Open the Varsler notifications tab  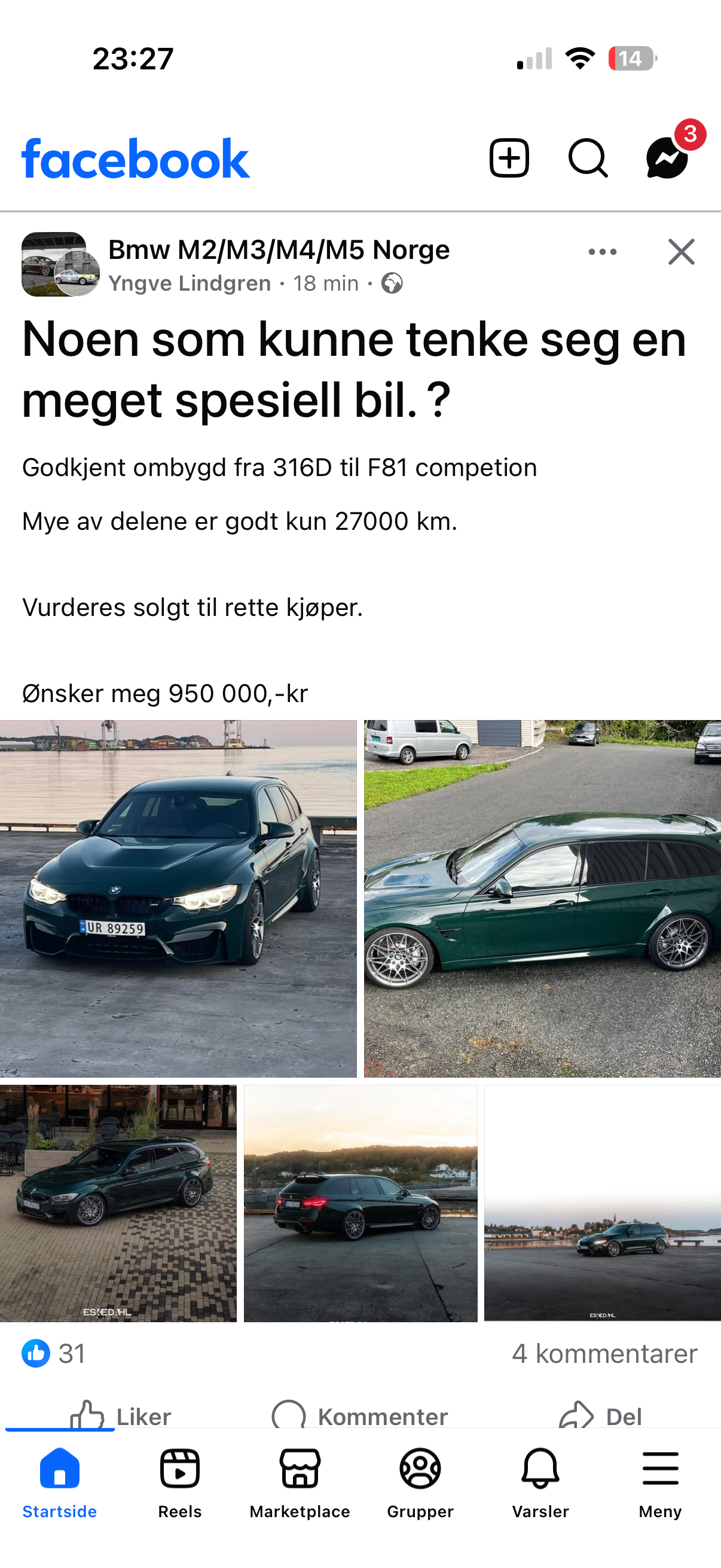(540, 1483)
